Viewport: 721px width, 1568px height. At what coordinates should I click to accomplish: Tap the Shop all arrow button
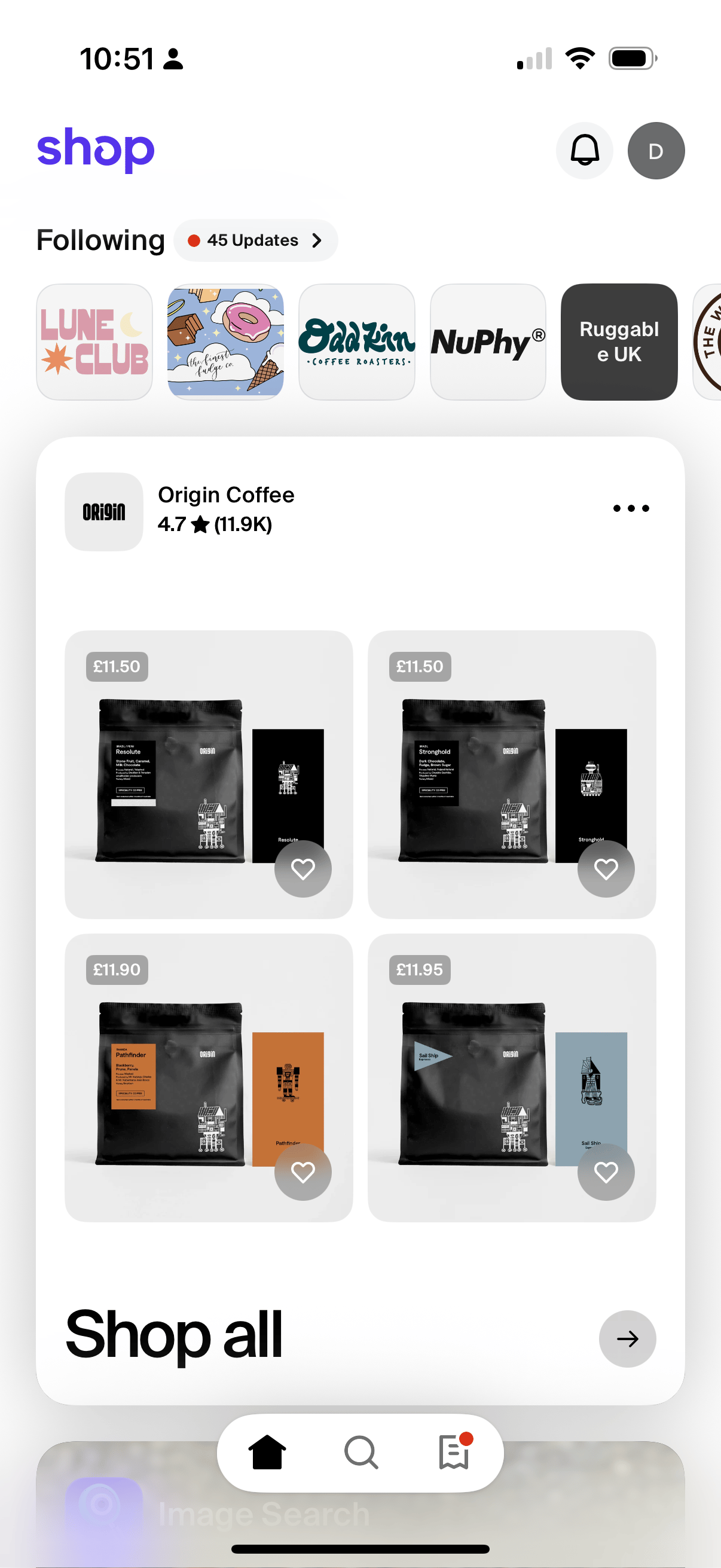coord(627,1338)
